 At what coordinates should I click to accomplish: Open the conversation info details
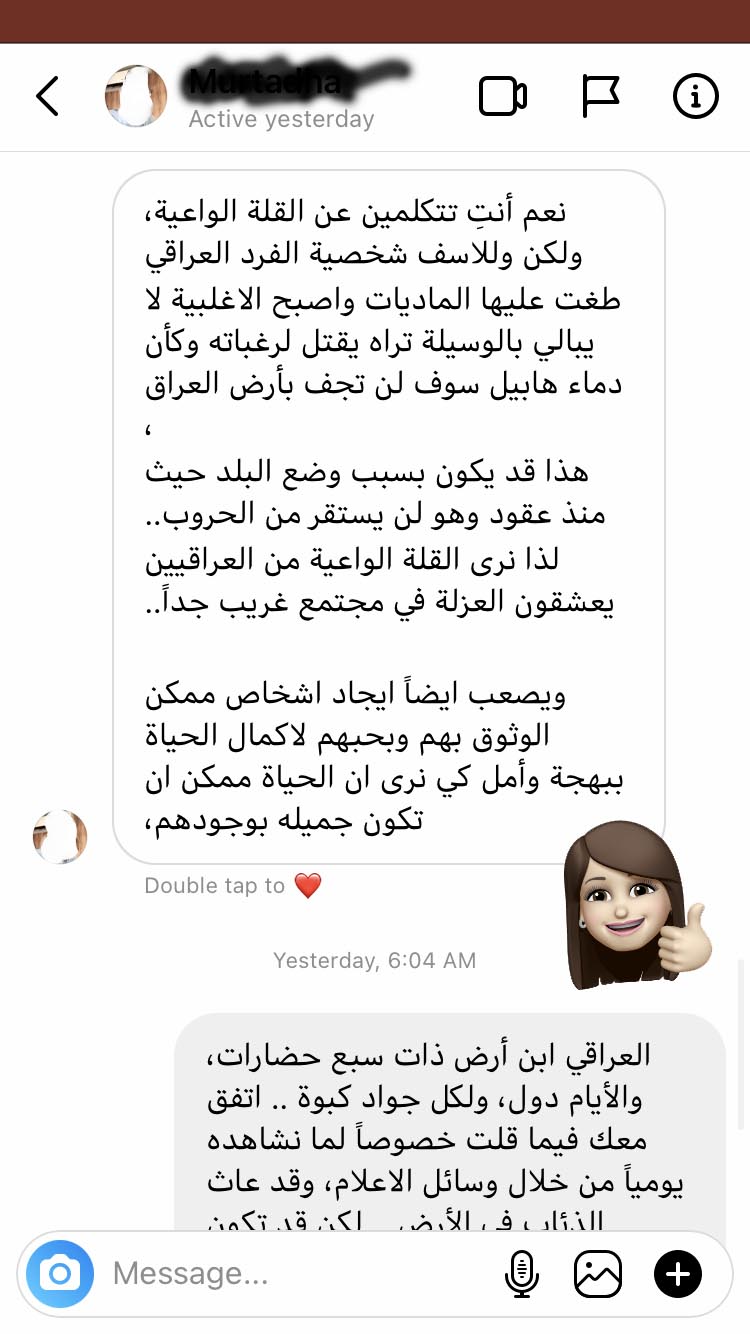(696, 97)
